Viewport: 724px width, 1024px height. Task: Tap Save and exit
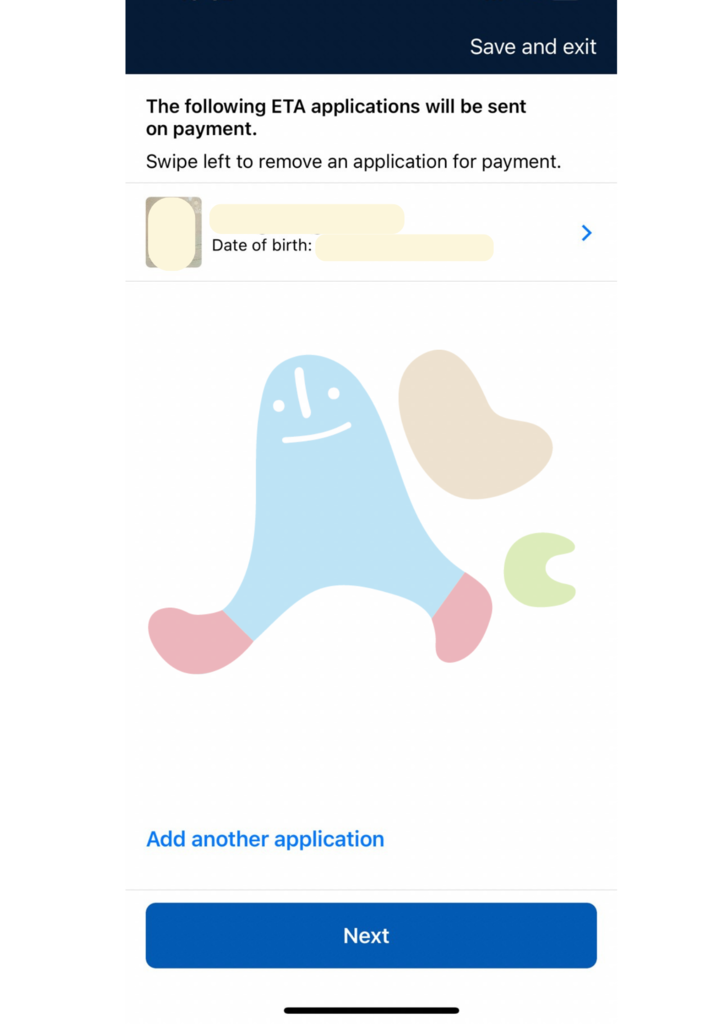(x=533, y=47)
